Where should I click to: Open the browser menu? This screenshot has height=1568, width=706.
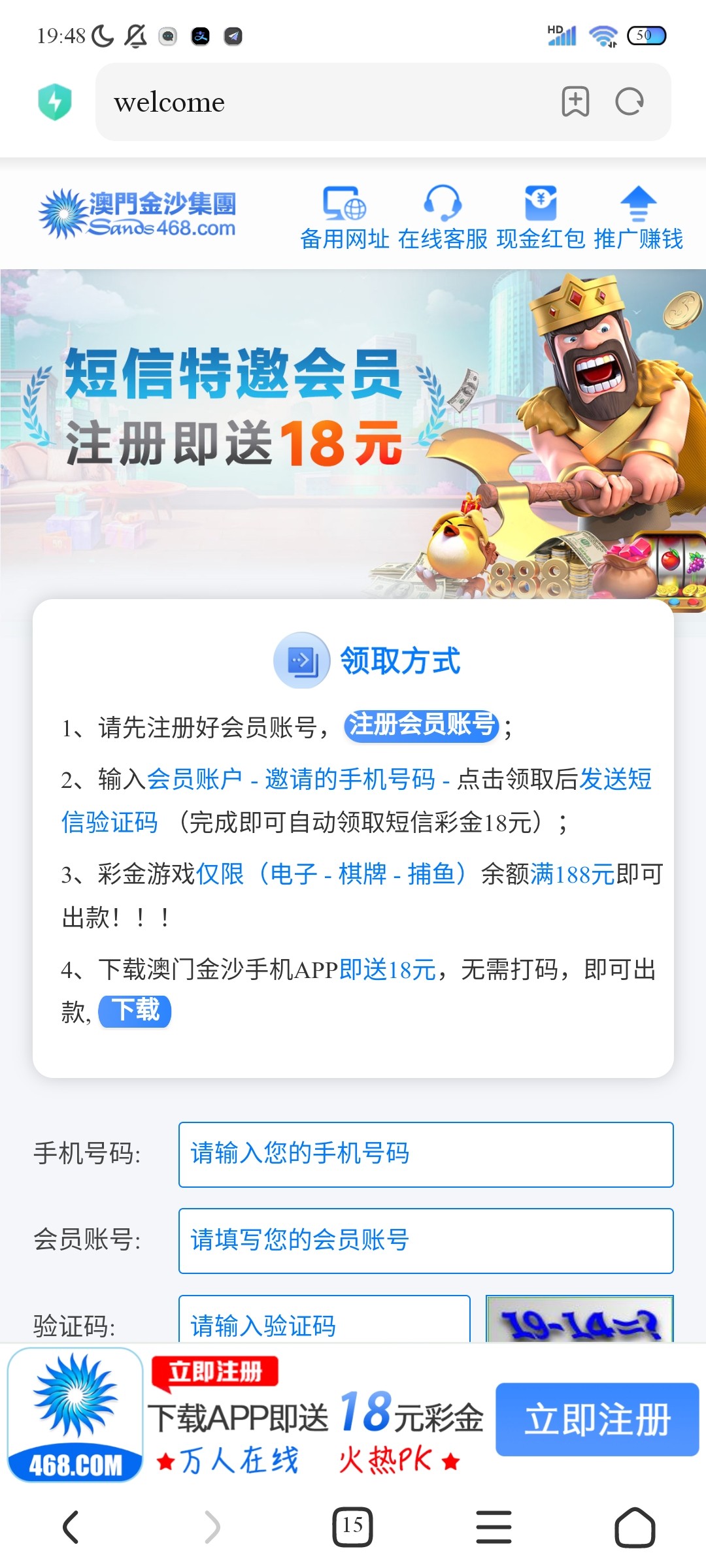click(x=494, y=1527)
